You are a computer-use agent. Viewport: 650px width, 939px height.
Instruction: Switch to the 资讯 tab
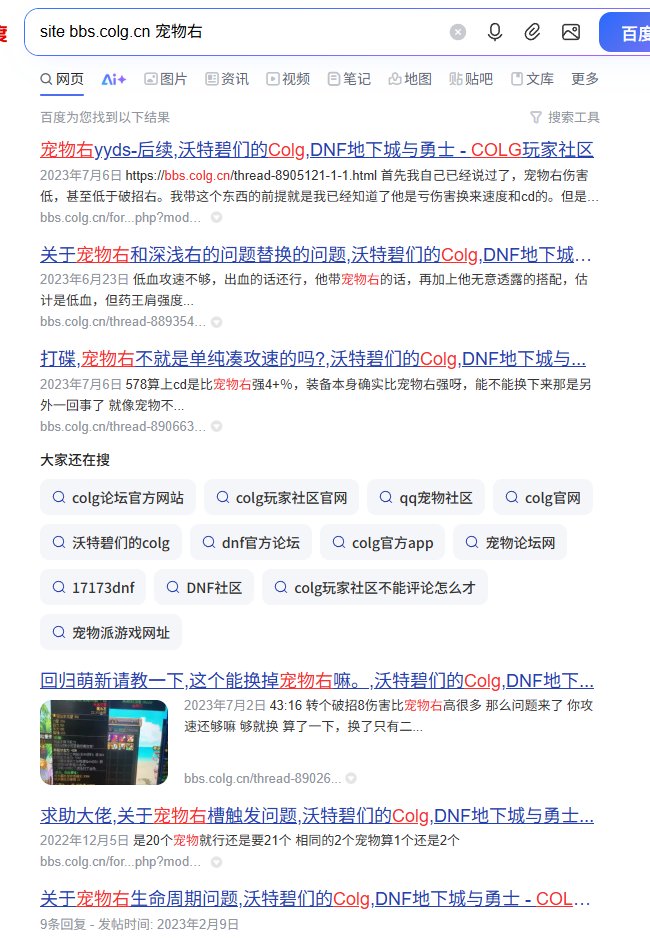point(227,79)
